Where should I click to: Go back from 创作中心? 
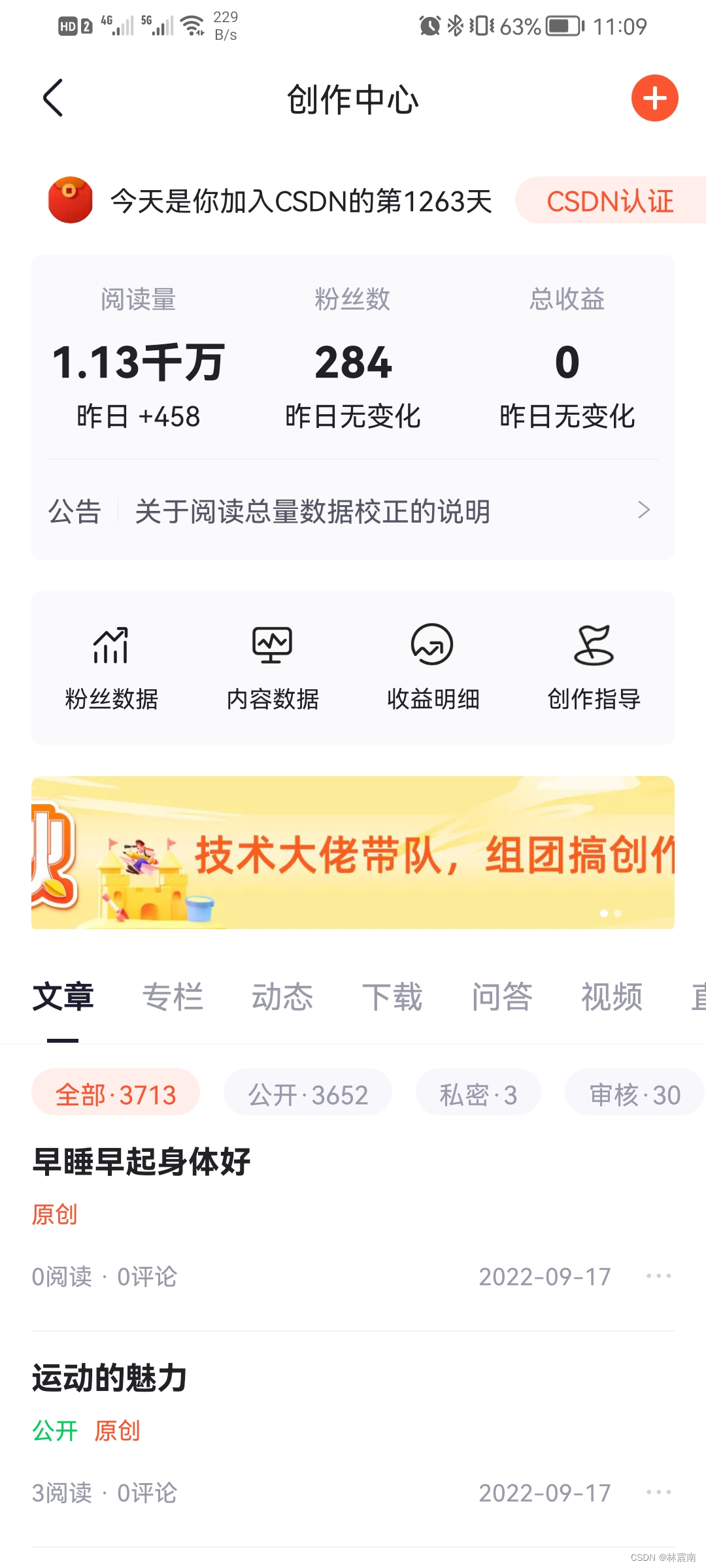[x=53, y=99]
